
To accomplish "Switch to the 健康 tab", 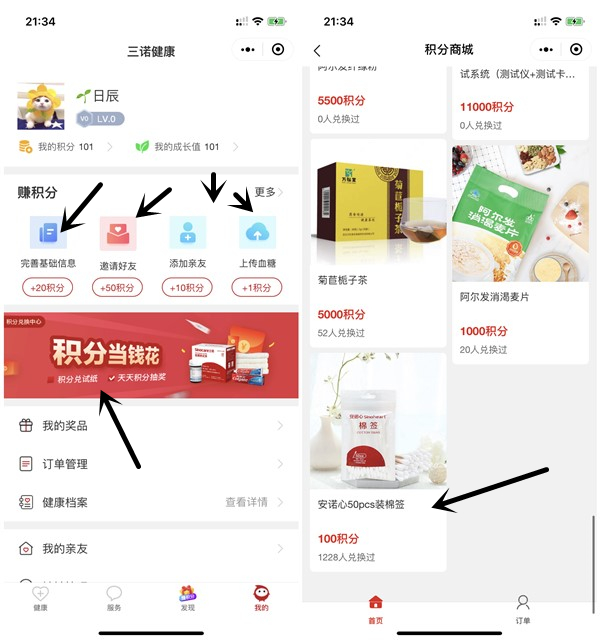I will coord(40,598).
